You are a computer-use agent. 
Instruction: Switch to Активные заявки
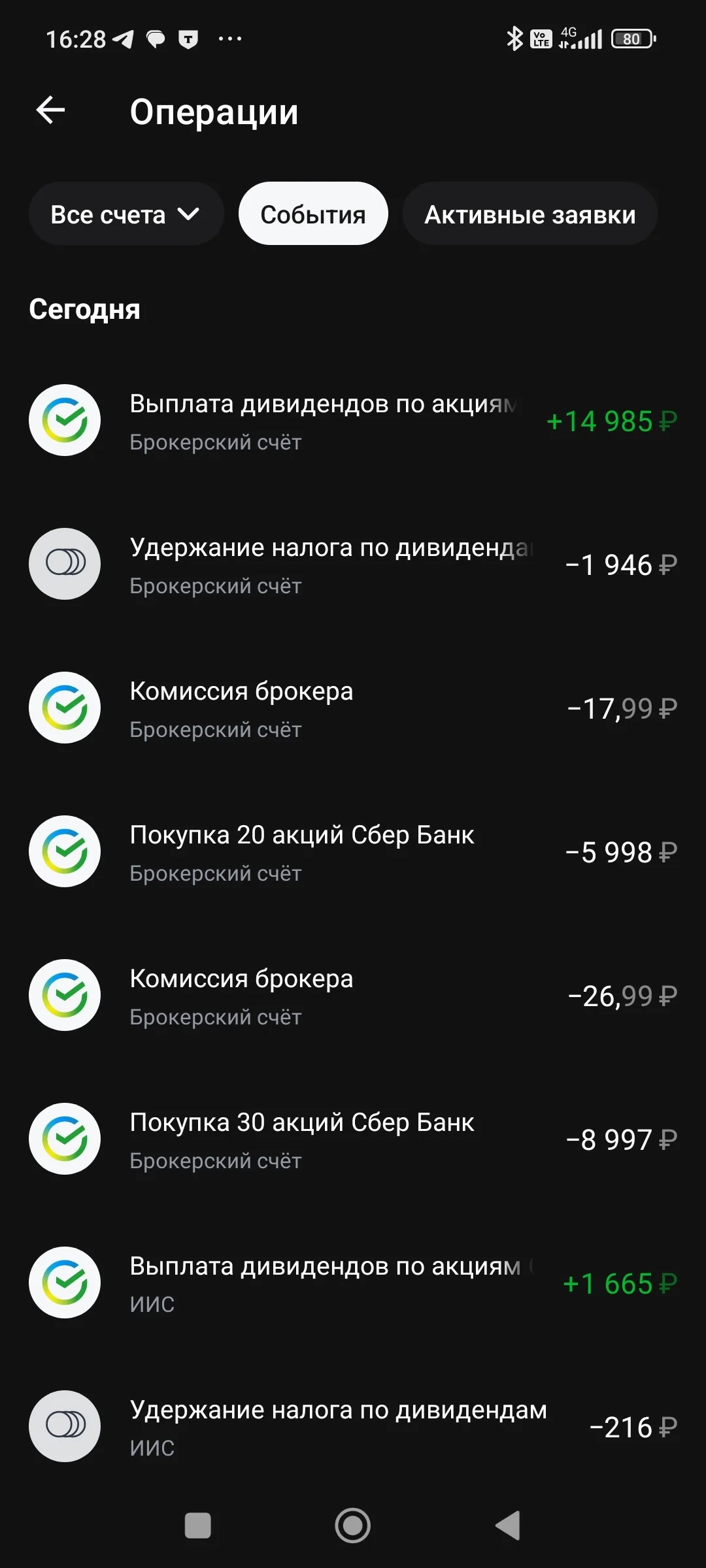click(530, 214)
